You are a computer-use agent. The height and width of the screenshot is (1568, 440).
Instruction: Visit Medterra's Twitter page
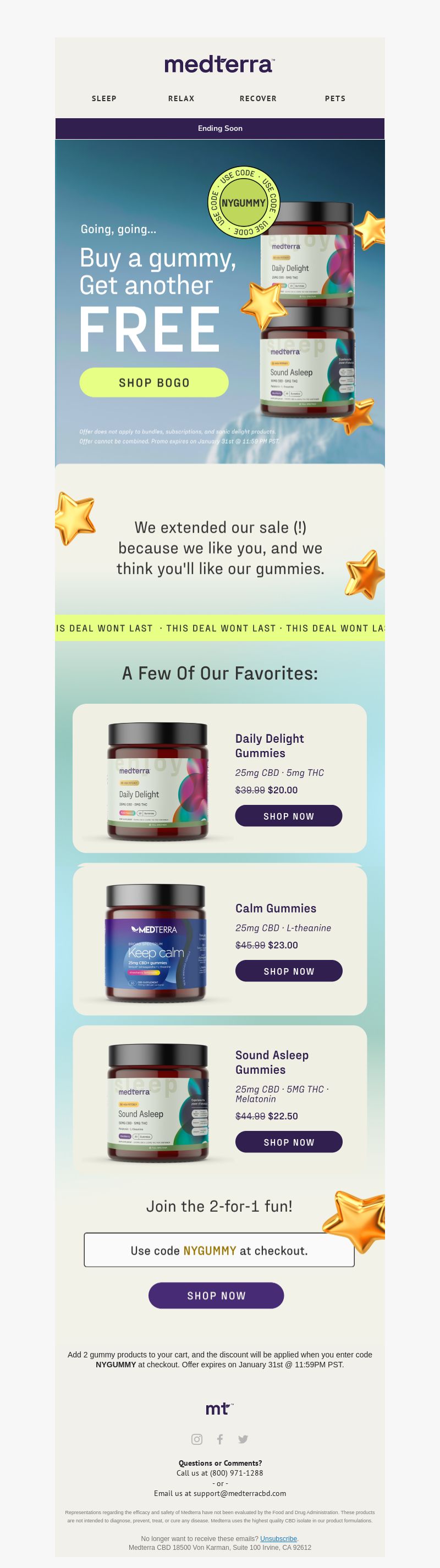point(244,1439)
